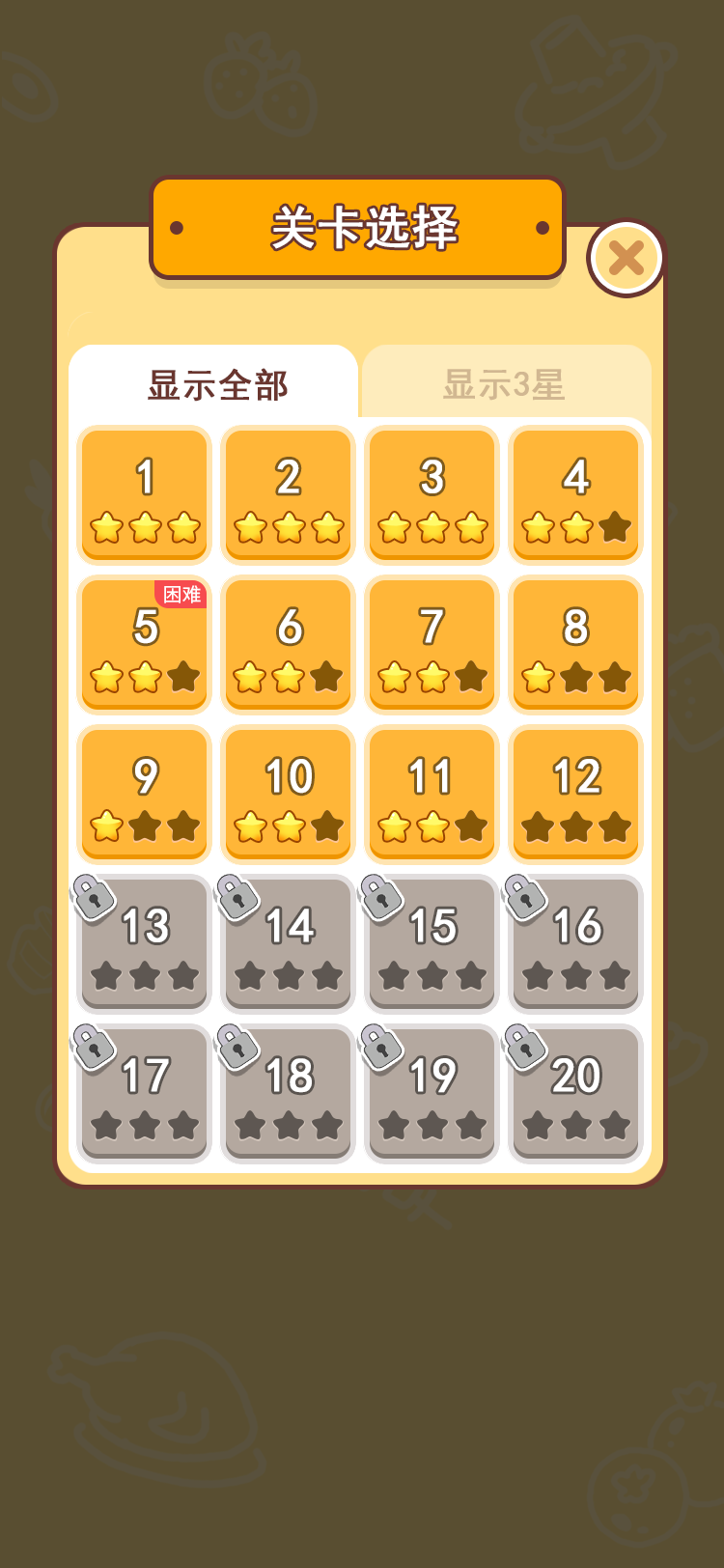This screenshot has height=1568, width=724.
Task: Start level 2
Action: pos(289,494)
